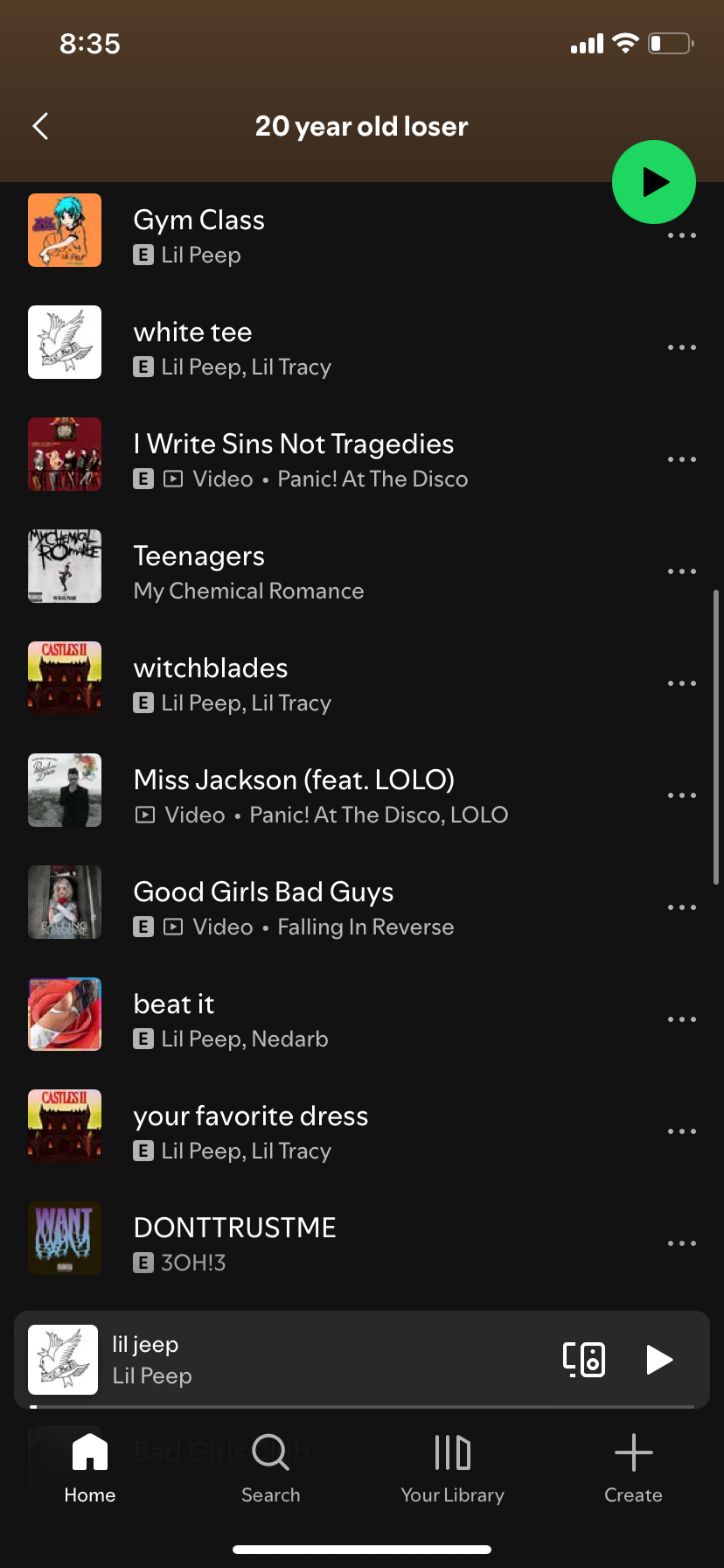Select the Create tab

point(633,1468)
